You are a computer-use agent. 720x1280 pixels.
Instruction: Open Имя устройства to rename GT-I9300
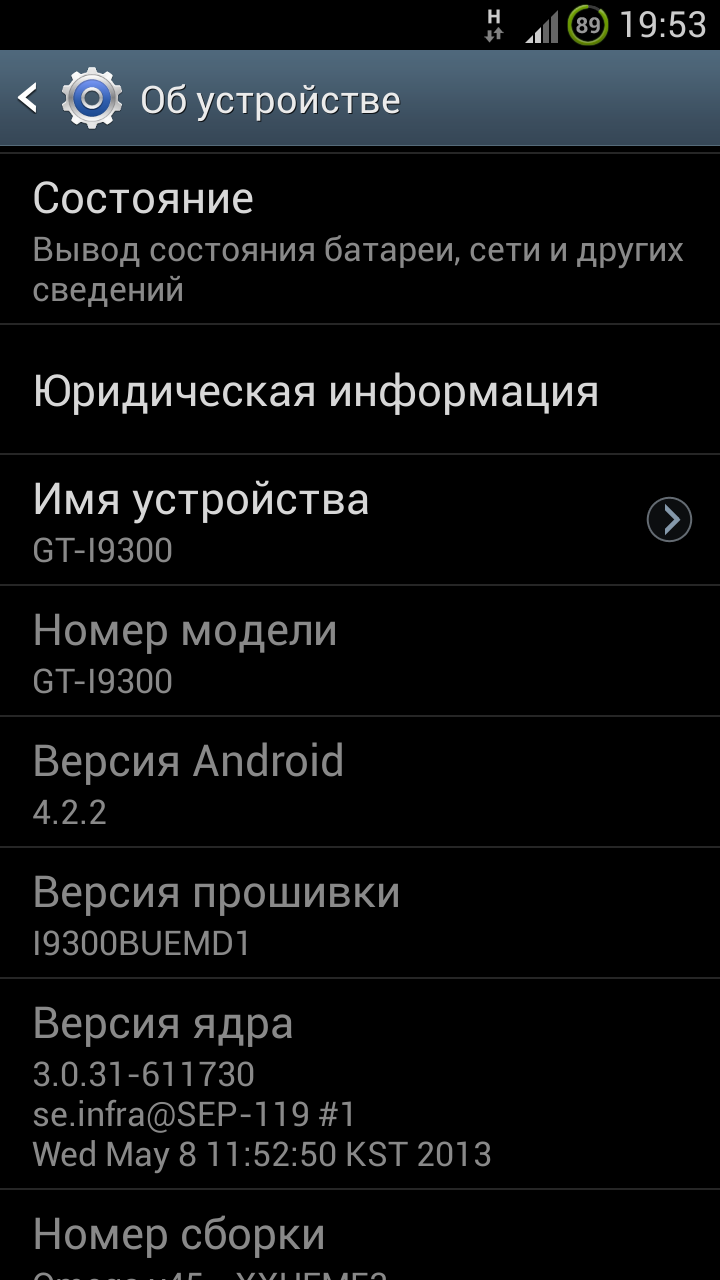360,520
